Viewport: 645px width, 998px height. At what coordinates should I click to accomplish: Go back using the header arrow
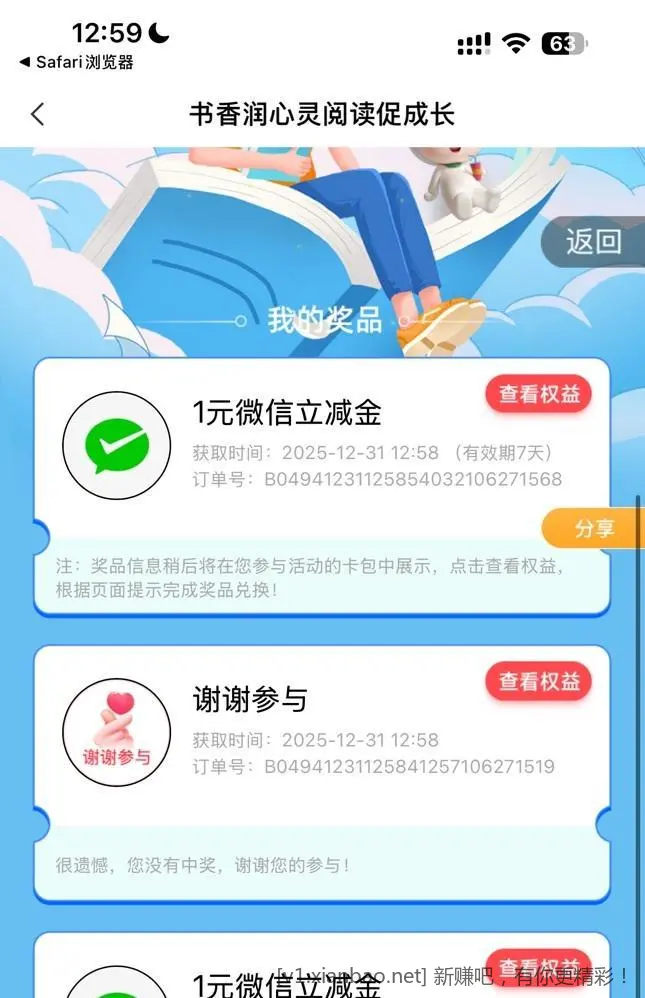point(38,114)
